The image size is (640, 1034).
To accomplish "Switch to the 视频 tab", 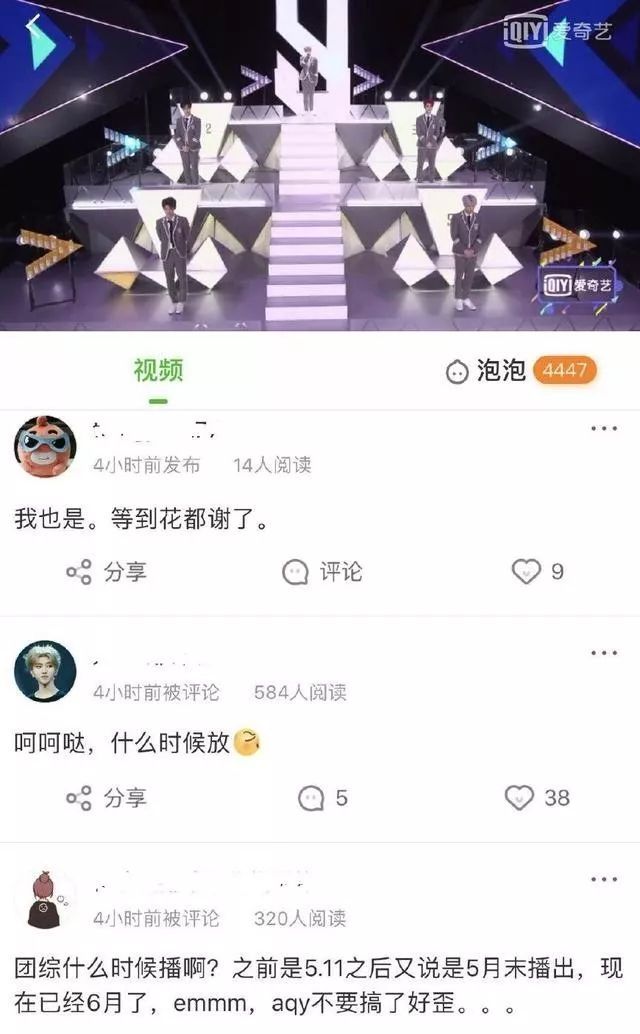I will pos(158,371).
